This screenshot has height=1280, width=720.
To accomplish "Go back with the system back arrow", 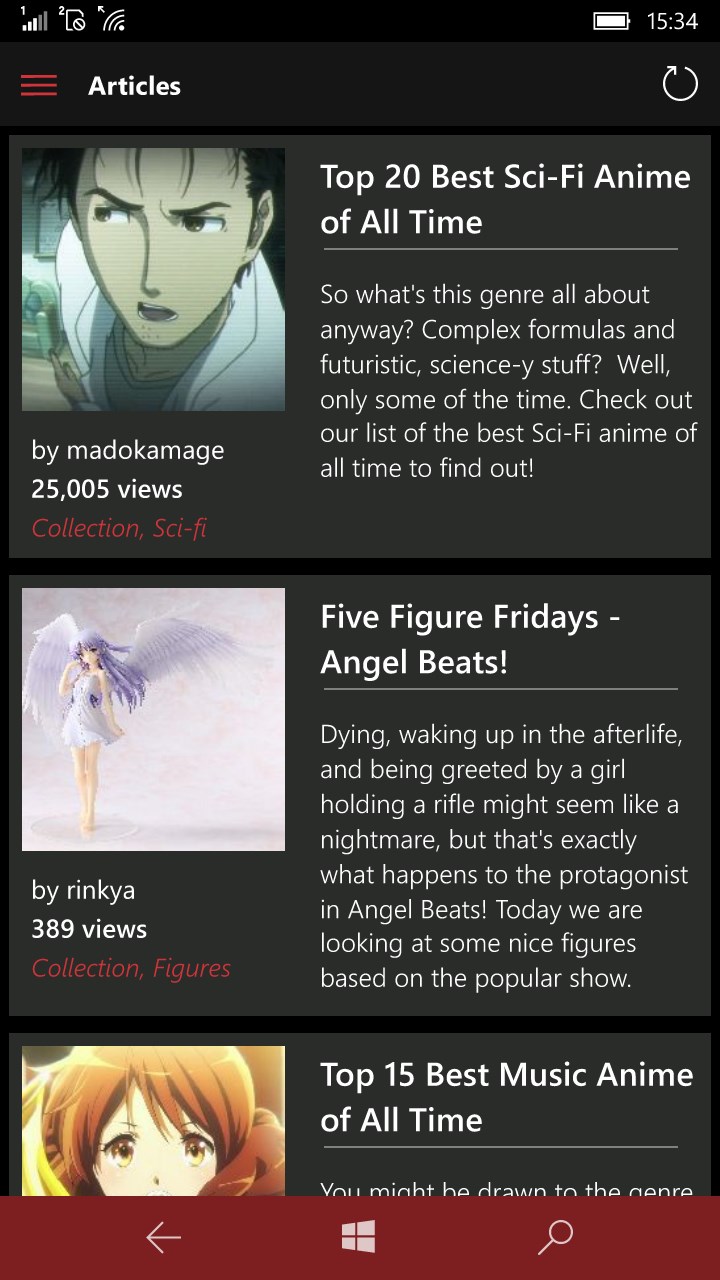I will point(163,1238).
